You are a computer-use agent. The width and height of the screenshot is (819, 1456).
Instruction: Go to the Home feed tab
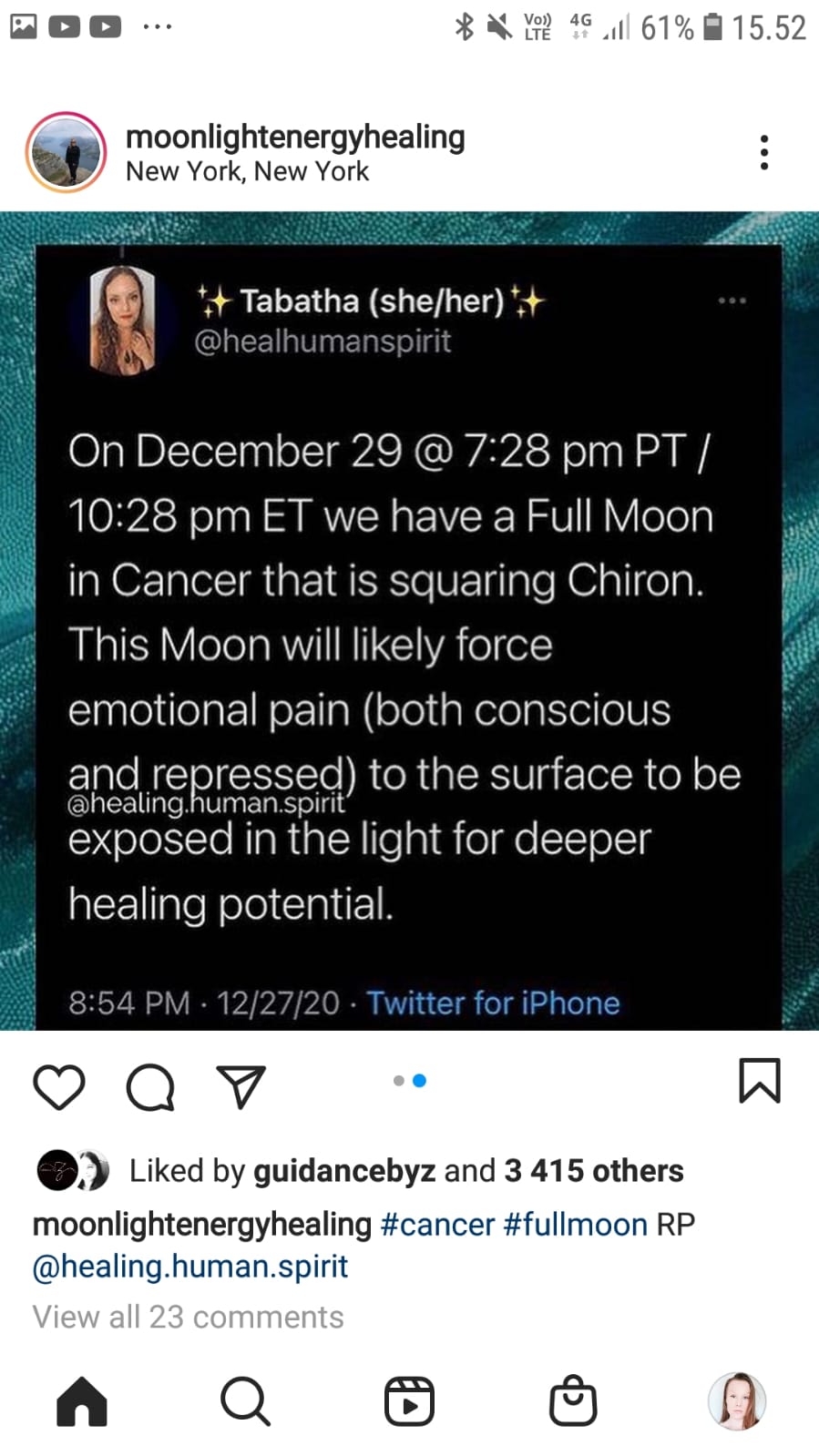82,1401
